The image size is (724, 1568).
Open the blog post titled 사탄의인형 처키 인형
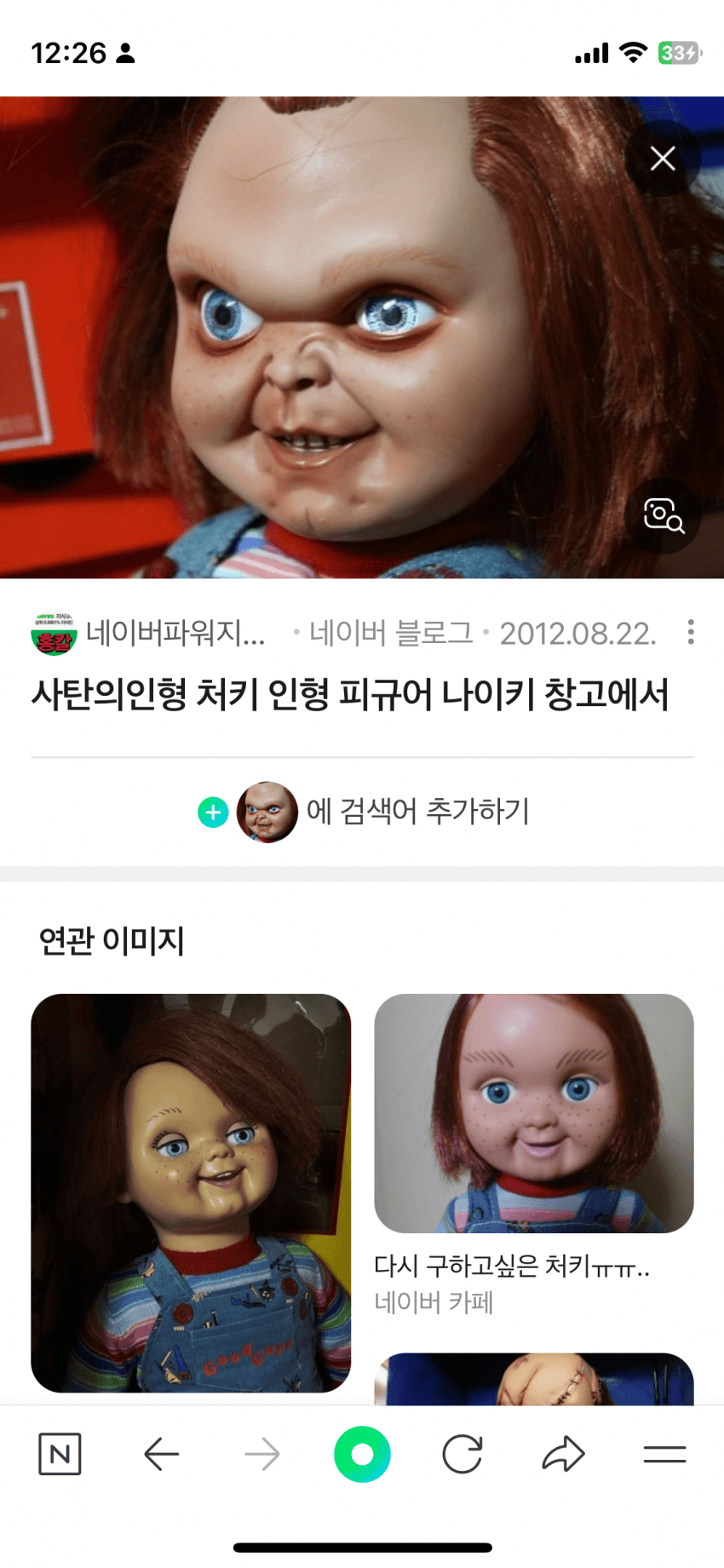pyautogui.click(x=349, y=694)
